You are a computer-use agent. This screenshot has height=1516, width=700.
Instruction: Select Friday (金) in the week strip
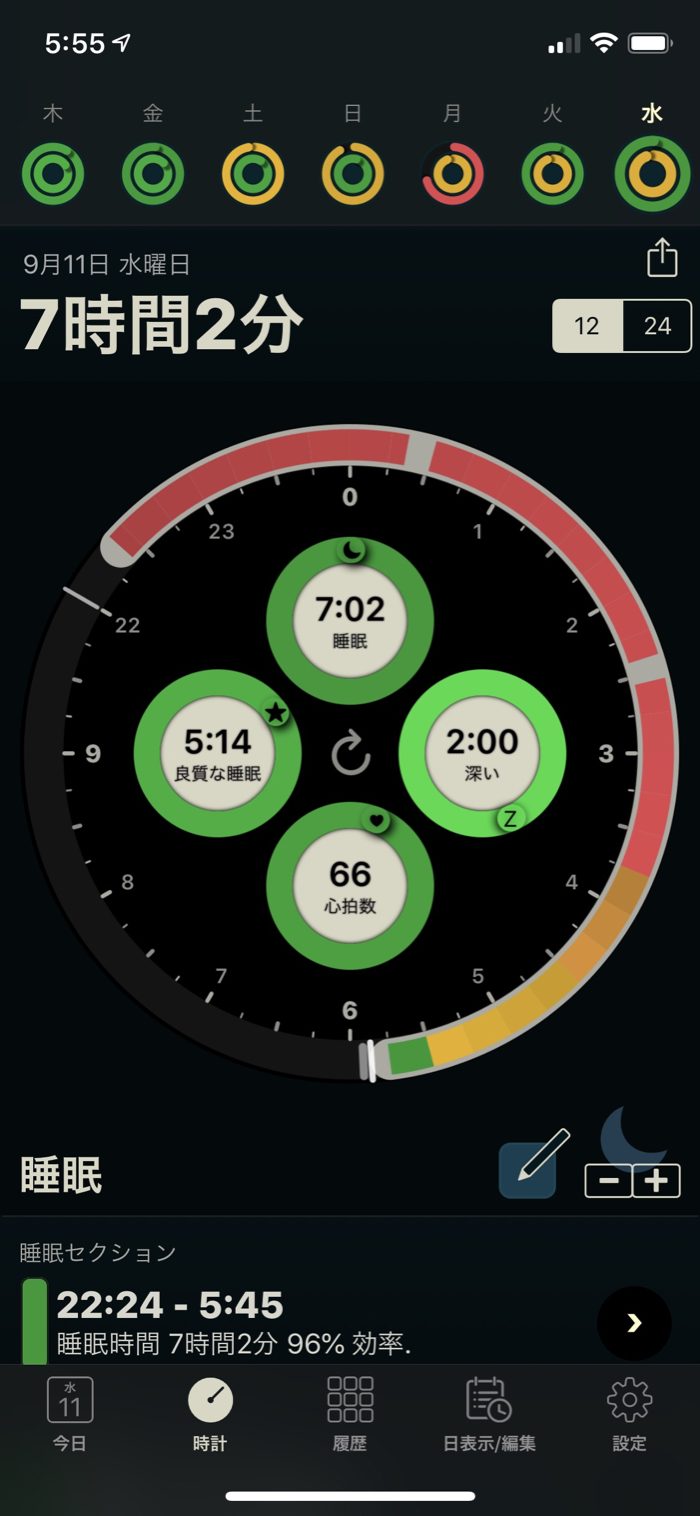[x=153, y=172]
